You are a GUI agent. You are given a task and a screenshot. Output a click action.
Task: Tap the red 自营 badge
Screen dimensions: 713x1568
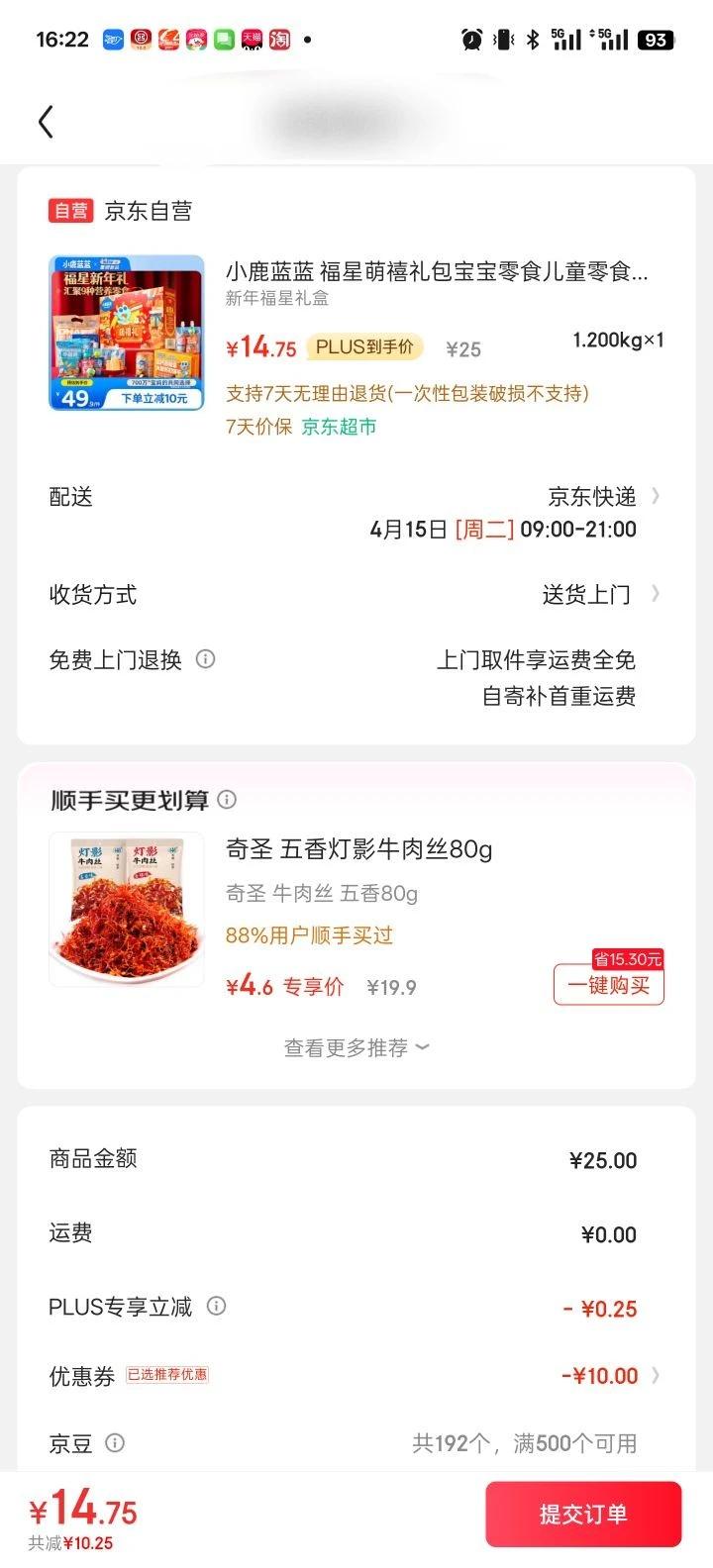coord(70,211)
